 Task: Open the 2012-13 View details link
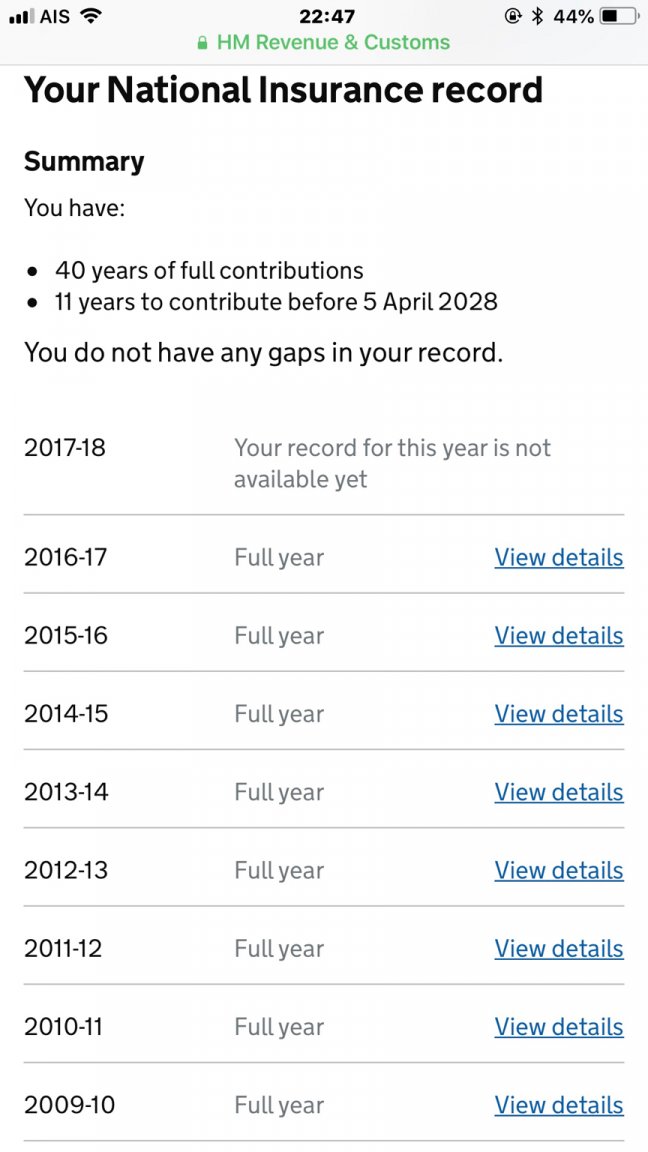[x=558, y=870]
